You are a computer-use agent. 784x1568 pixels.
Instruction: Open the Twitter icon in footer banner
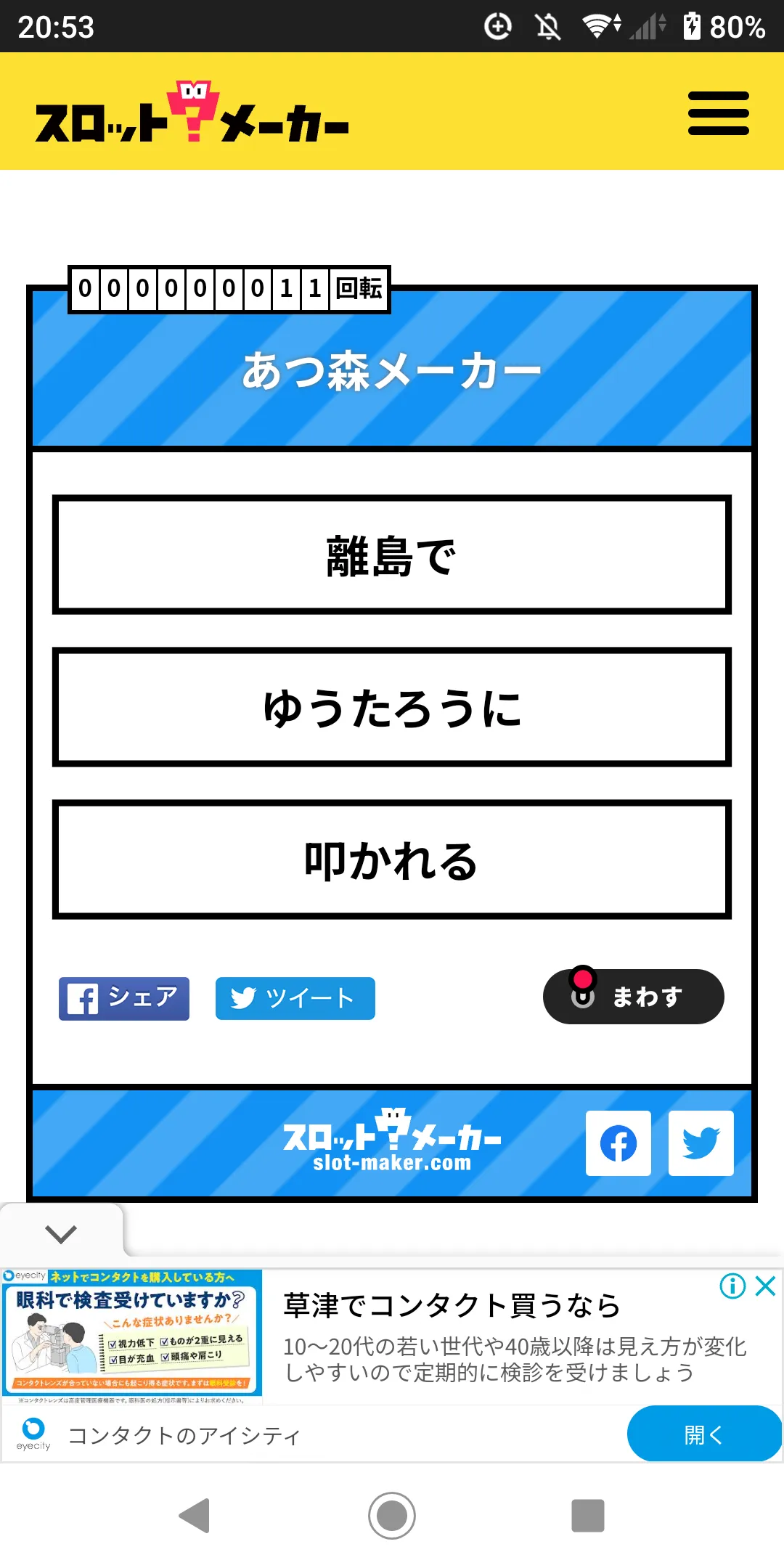point(701,1143)
